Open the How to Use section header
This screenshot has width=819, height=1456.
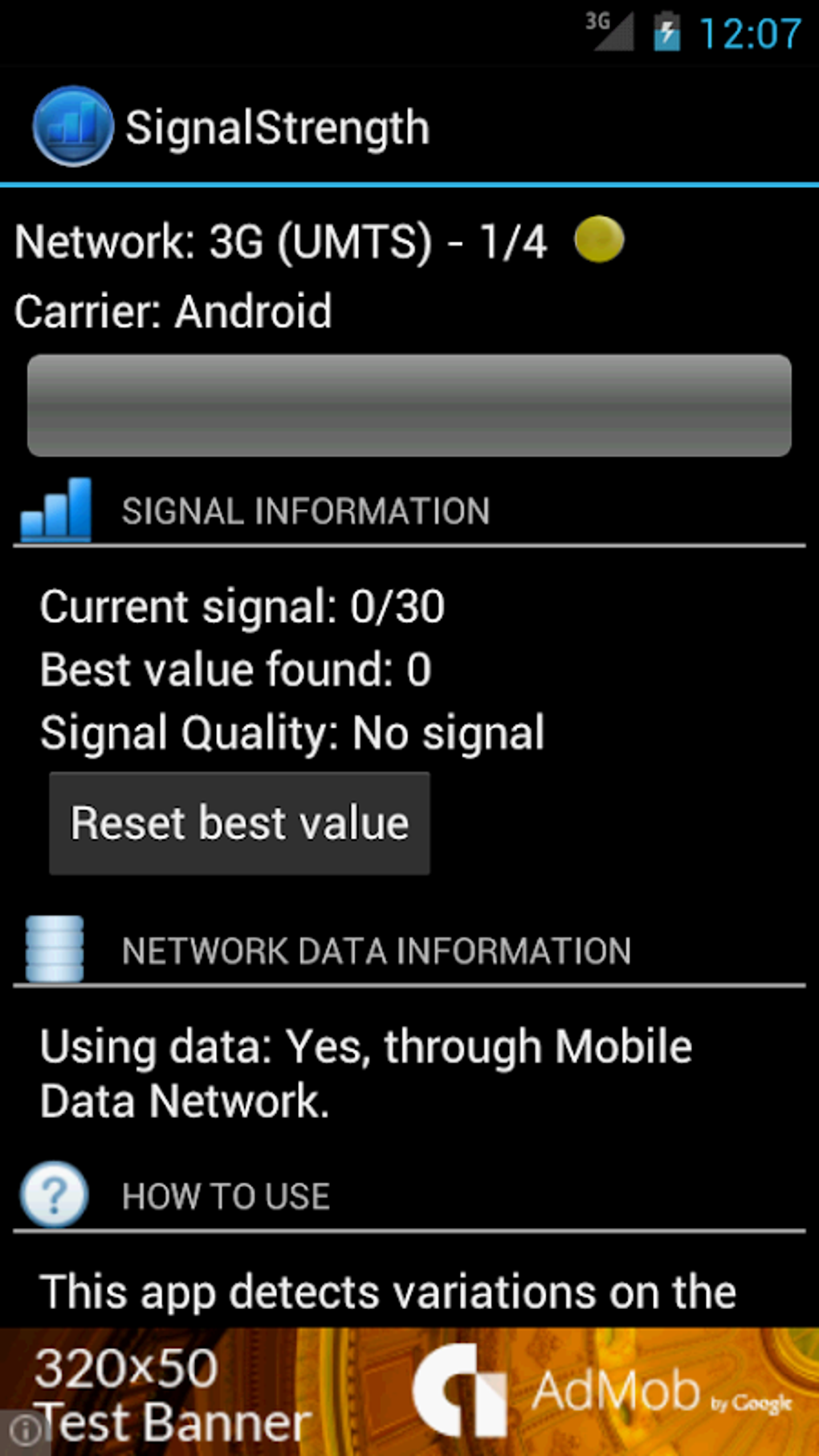[225, 1196]
